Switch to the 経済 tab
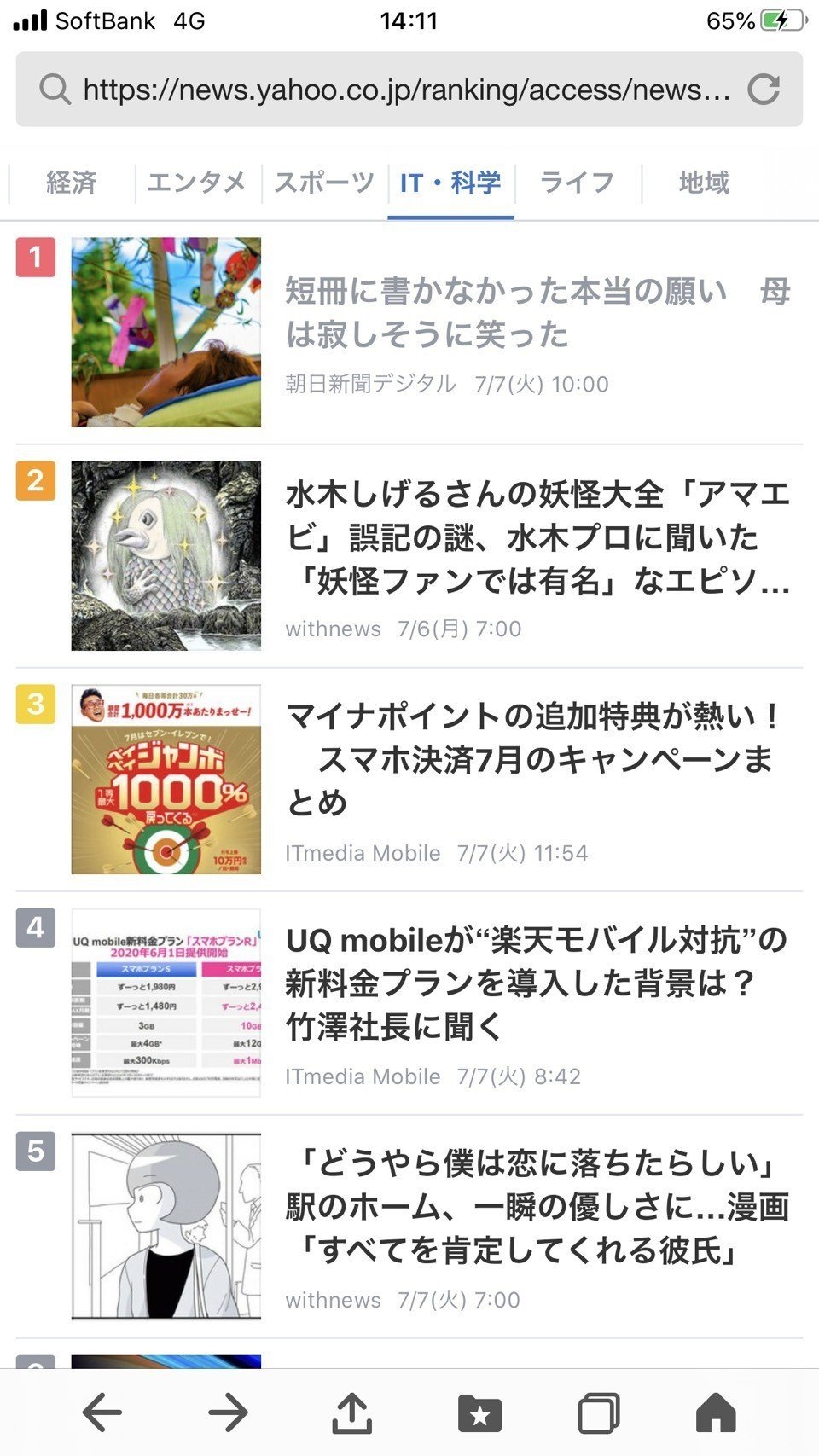The width and height of the screenshot is (819, 1456). coord(72,183)
